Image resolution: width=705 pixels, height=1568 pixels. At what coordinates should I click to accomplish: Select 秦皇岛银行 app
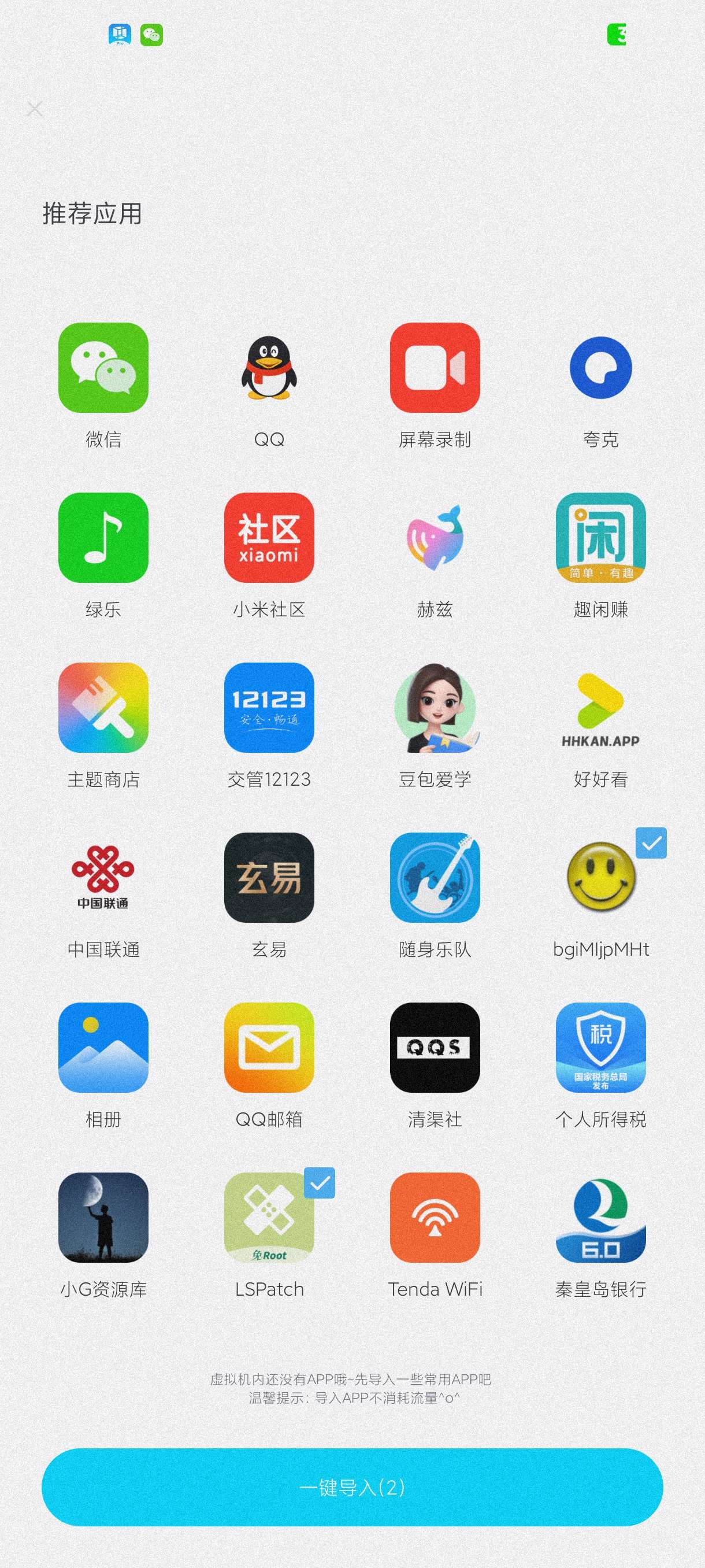tap(600, 1218)
